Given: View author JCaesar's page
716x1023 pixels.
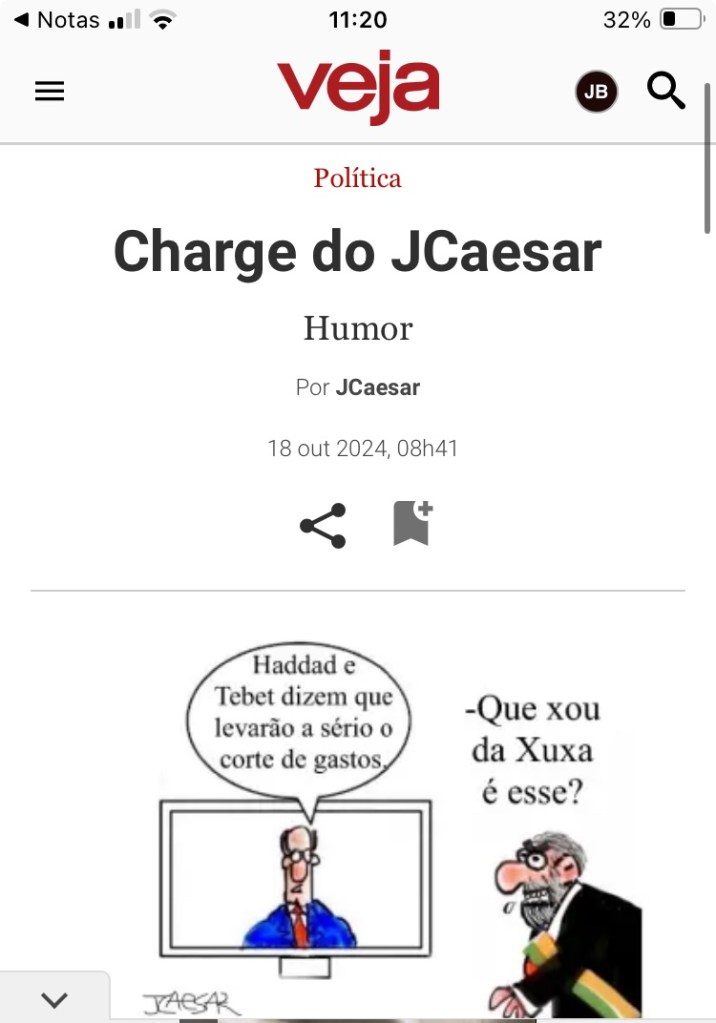Looking at the screenshot, I should (x=377, y=388).
